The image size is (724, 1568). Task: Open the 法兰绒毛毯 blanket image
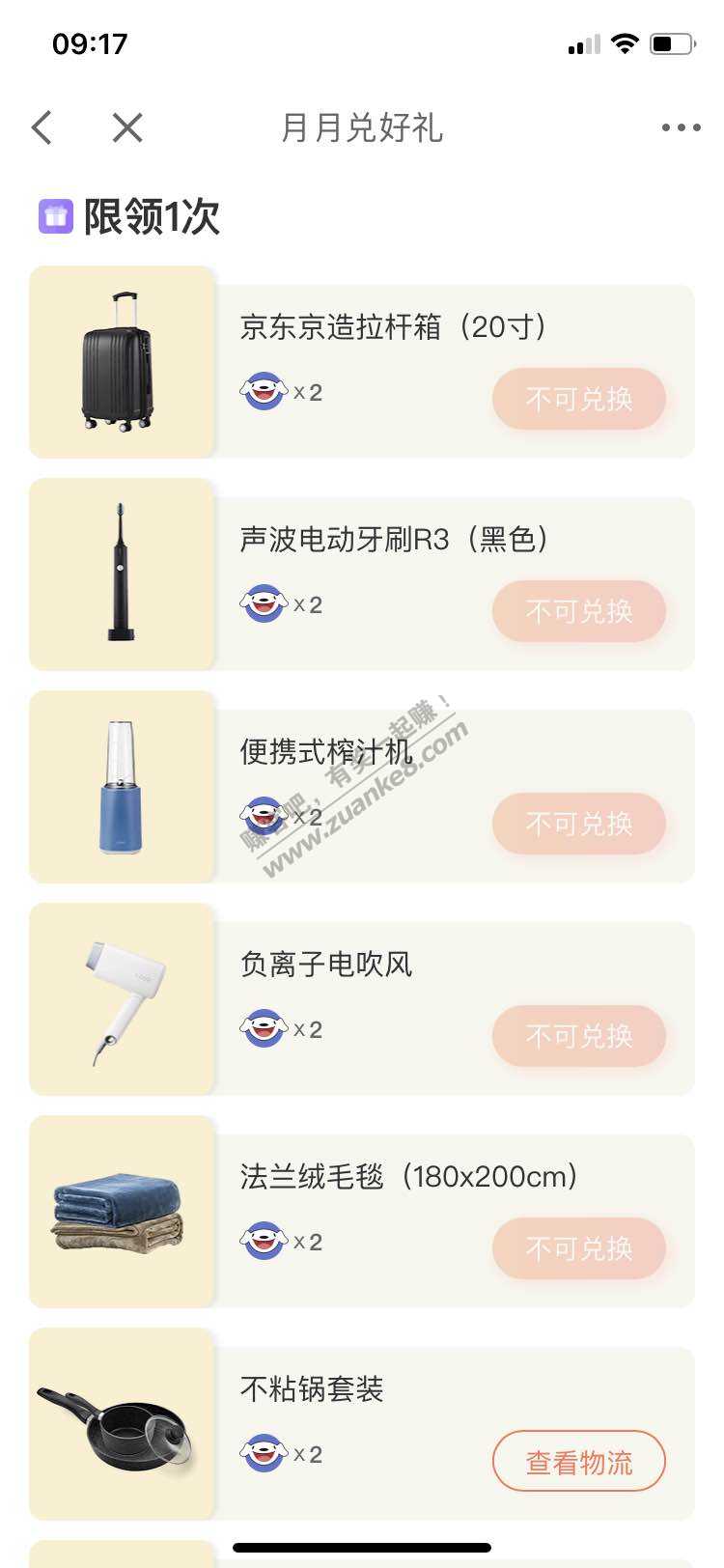coord(121,1212)
